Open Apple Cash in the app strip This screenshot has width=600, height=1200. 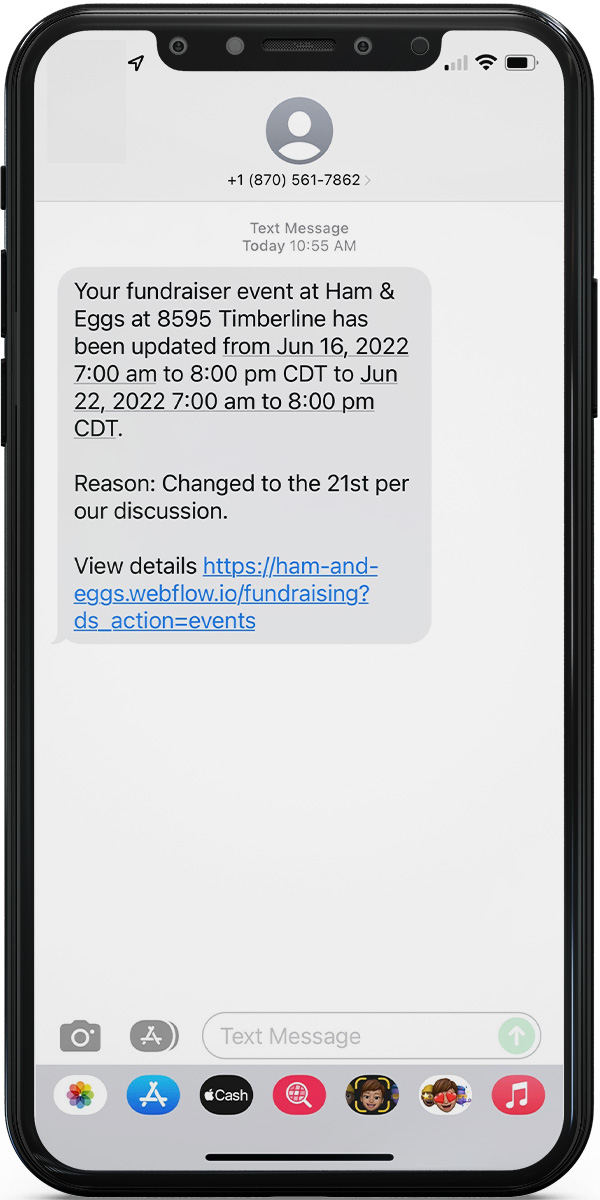point(226,1095)
